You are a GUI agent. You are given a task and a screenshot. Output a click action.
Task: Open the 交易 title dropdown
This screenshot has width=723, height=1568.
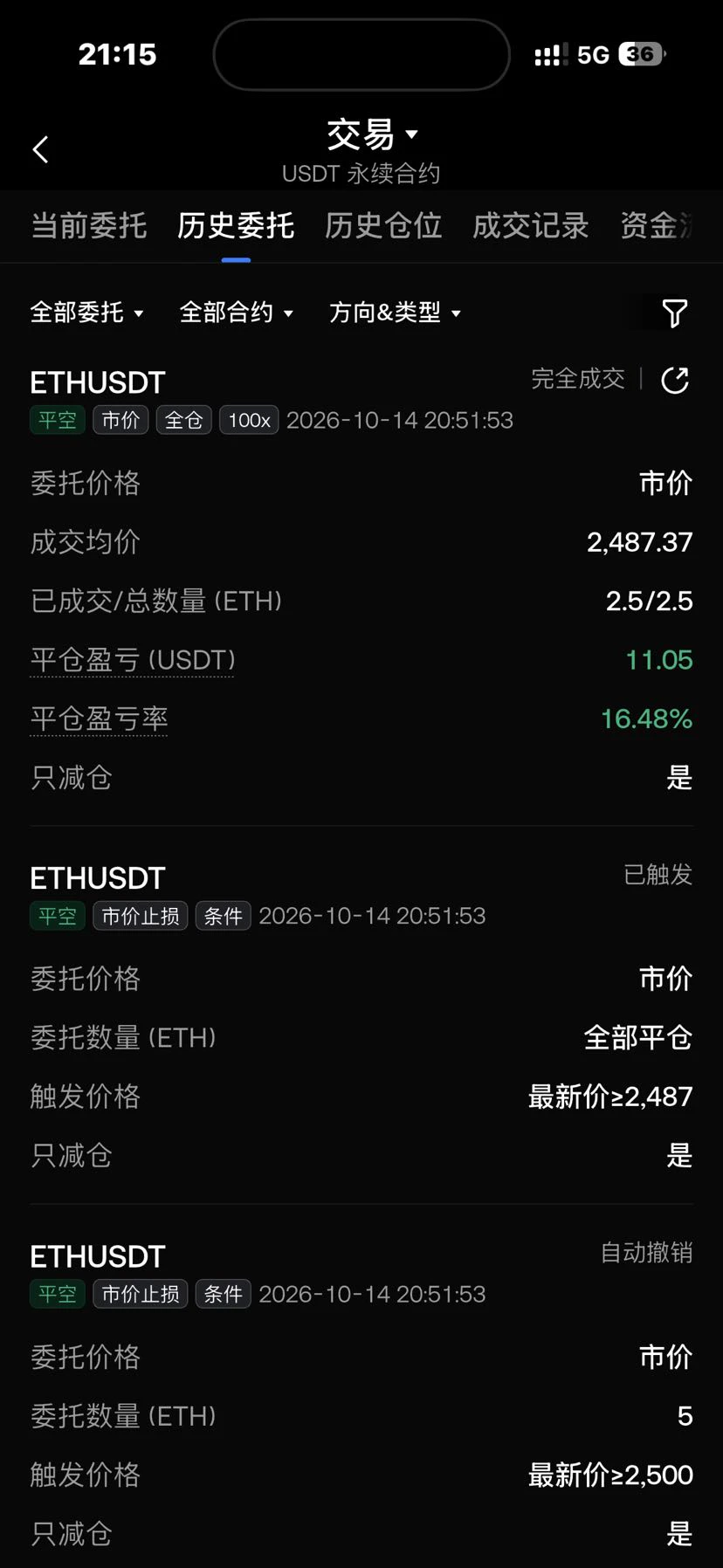(373, 134)
